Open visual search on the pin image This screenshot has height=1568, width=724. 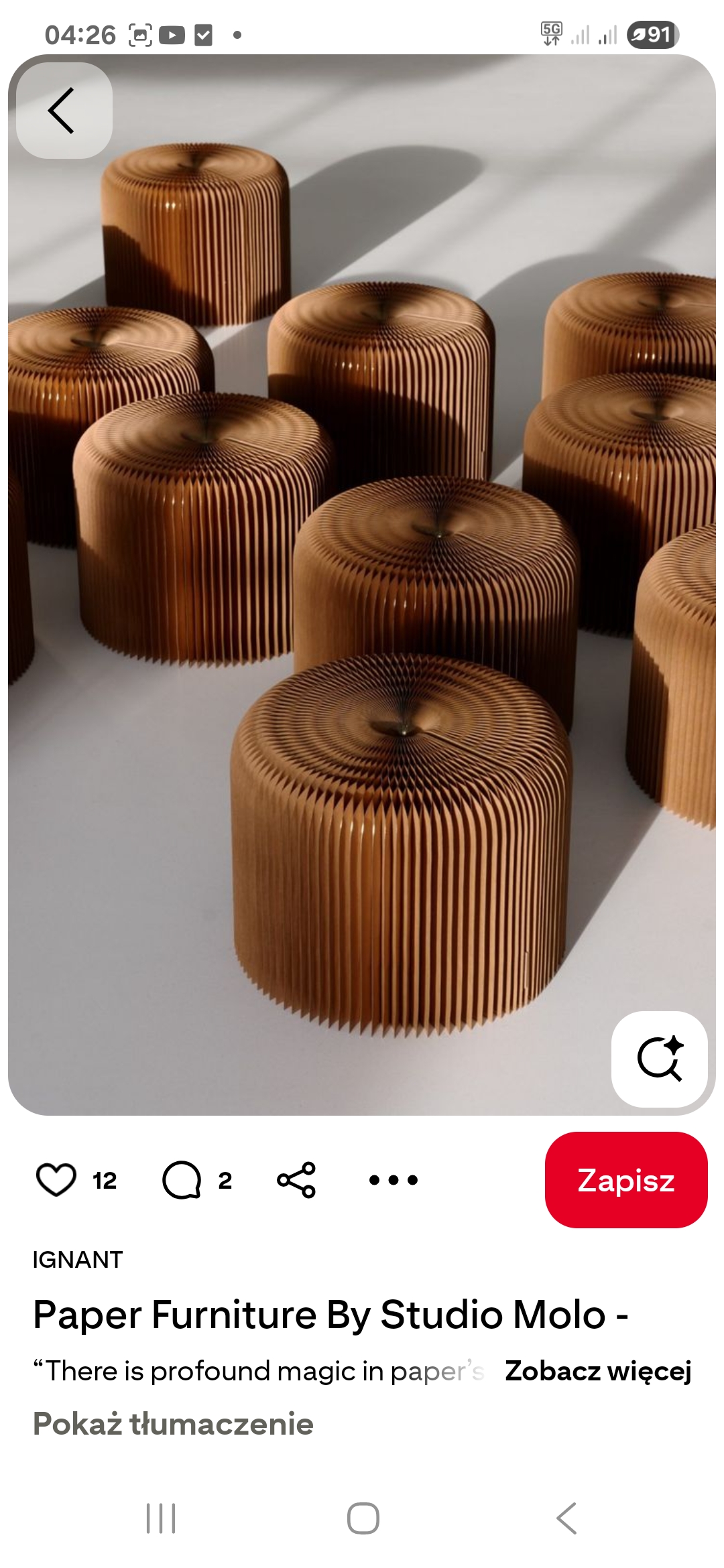pyautogui.click(x=659, y=1059)
